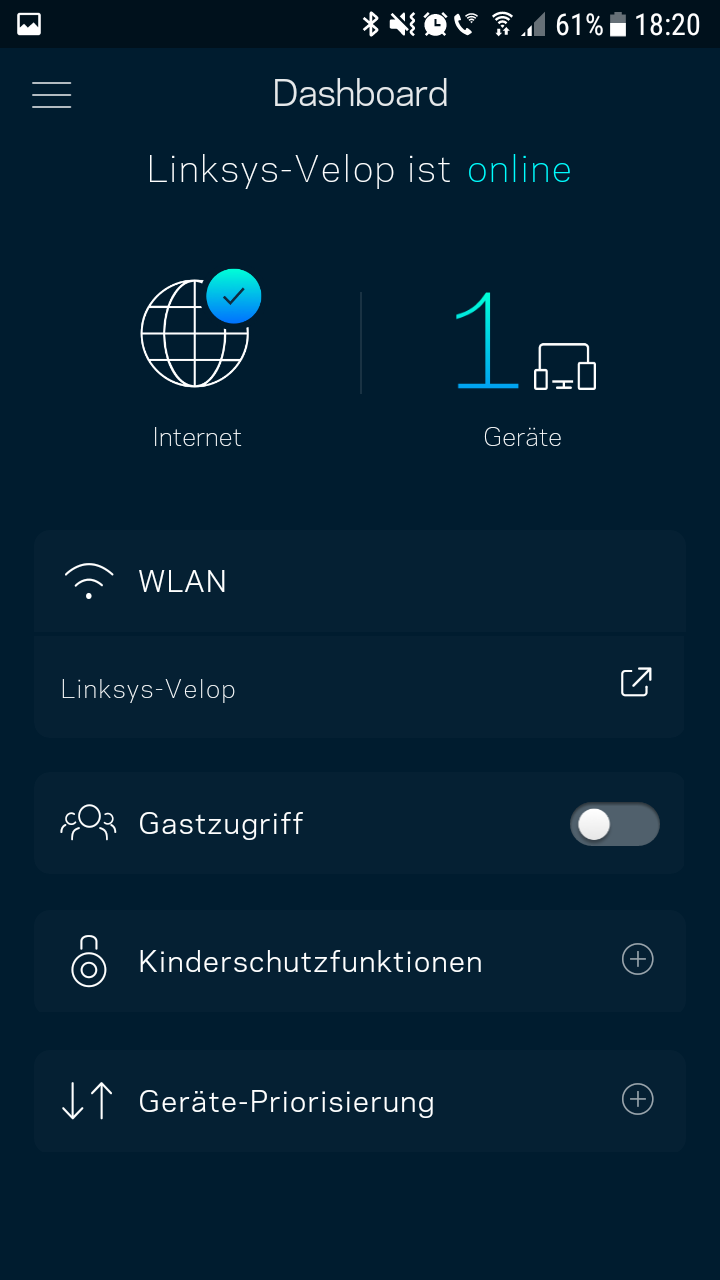Open the Internet status tile
Viewport: 720px width, 1280px height.
pyautogui.click(x=197, y=362)
